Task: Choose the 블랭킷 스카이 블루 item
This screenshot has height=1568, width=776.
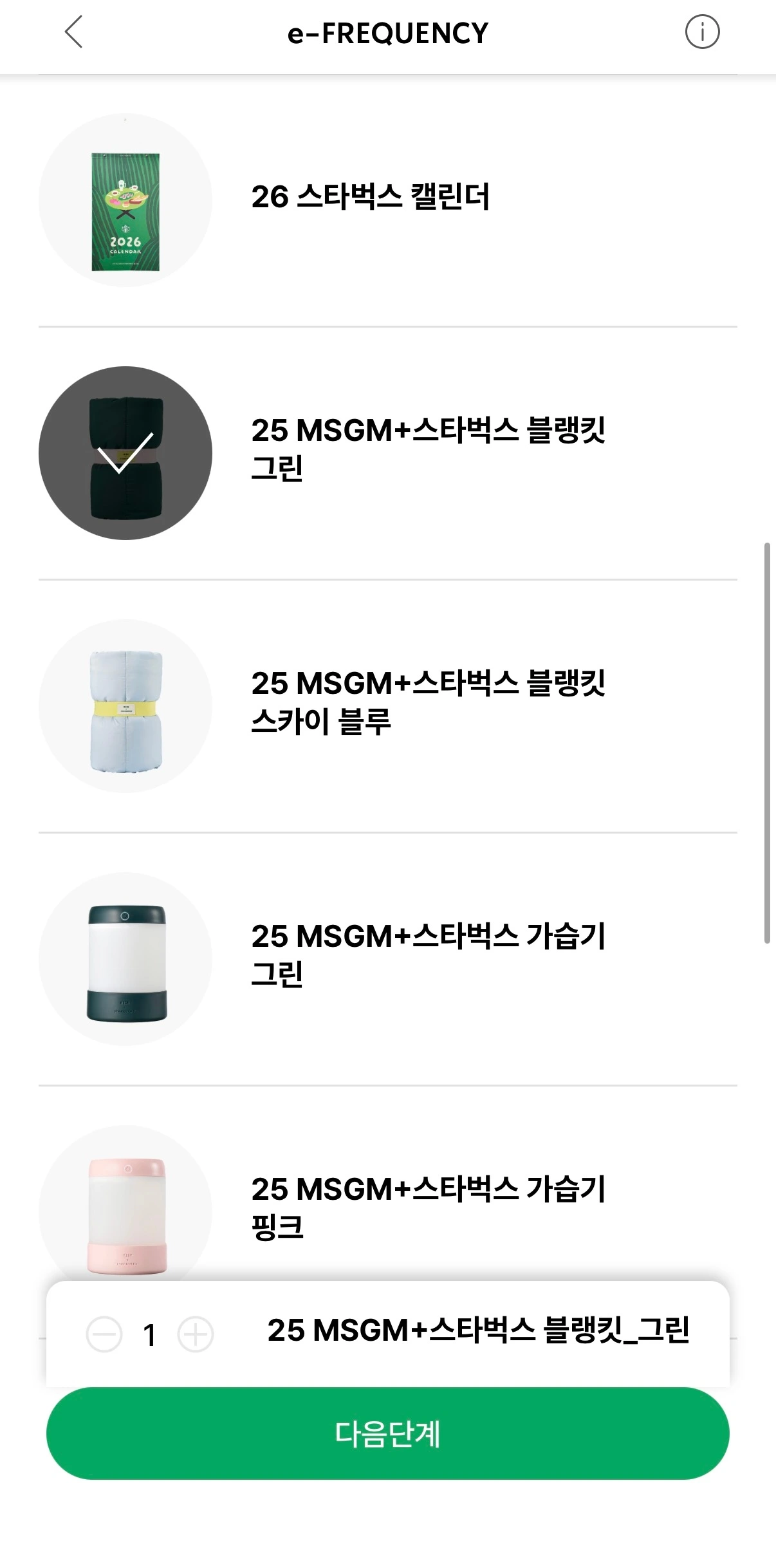Action: [x=125, y=706]
